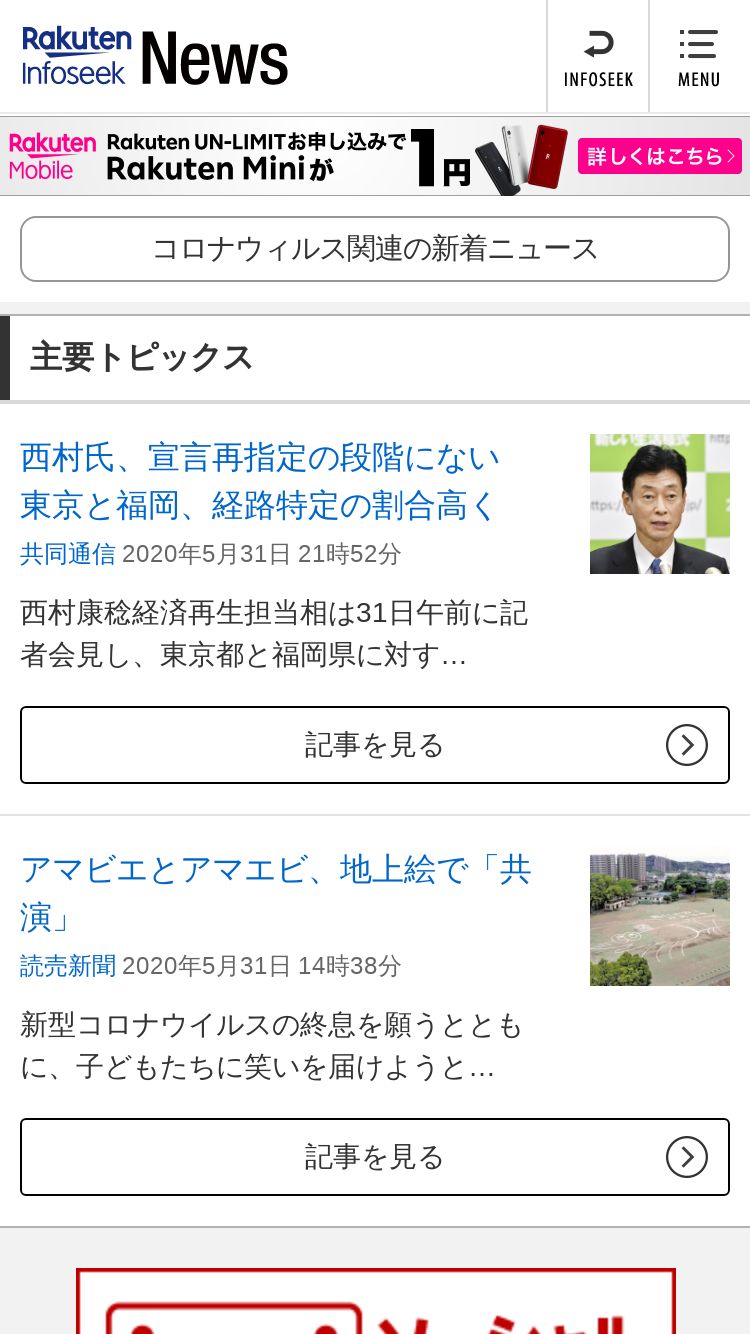Open the Rakuten Mobile ad's 詳しくはこちら button

tap(659, 156)
